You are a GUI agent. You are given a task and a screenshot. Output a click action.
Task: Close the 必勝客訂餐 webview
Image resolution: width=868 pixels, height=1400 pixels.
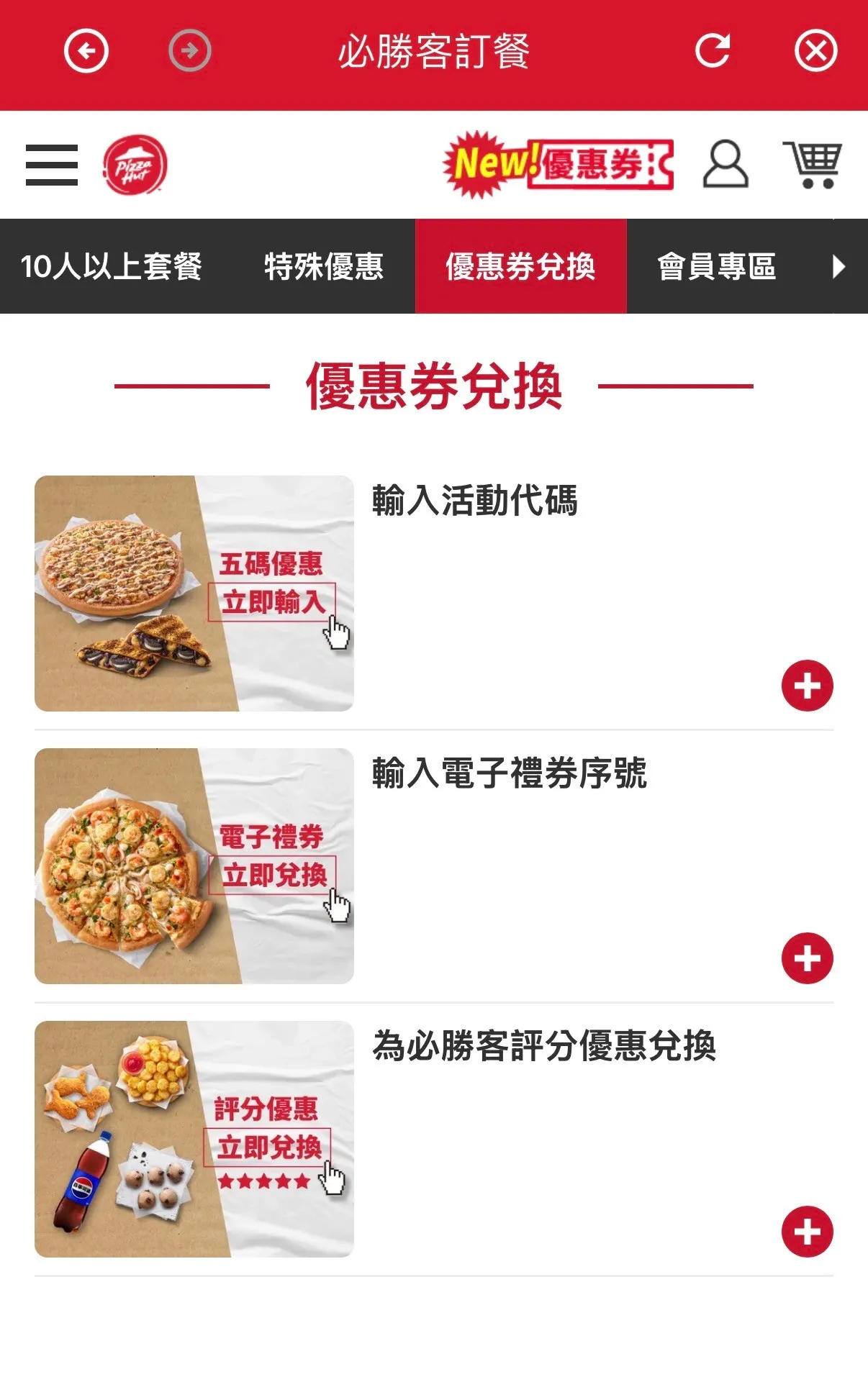[x=815, y=51]
